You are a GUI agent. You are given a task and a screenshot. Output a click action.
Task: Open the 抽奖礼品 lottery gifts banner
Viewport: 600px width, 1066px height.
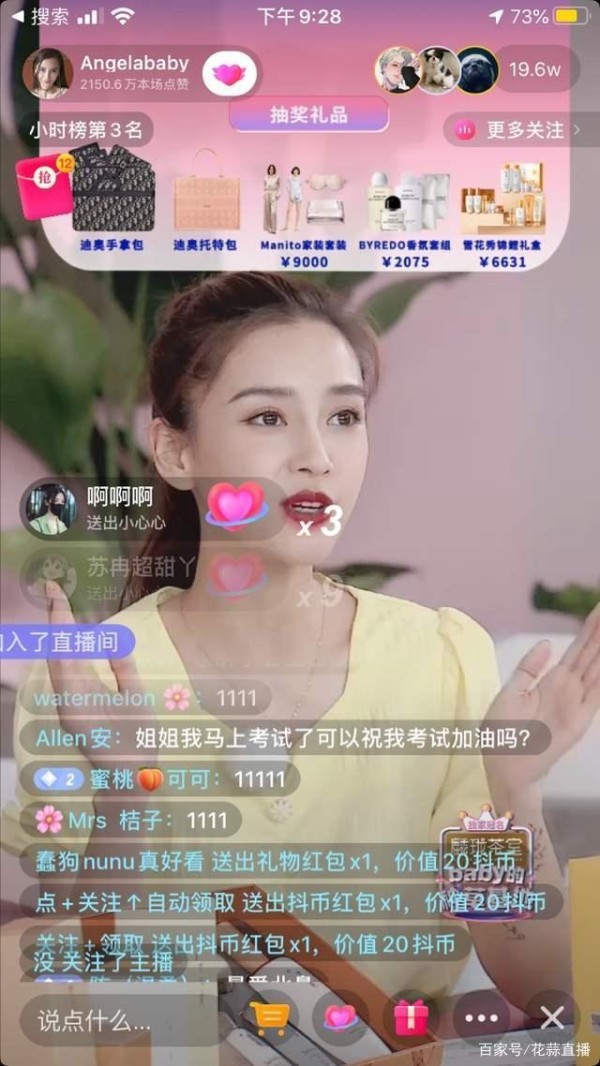[308, 115]
